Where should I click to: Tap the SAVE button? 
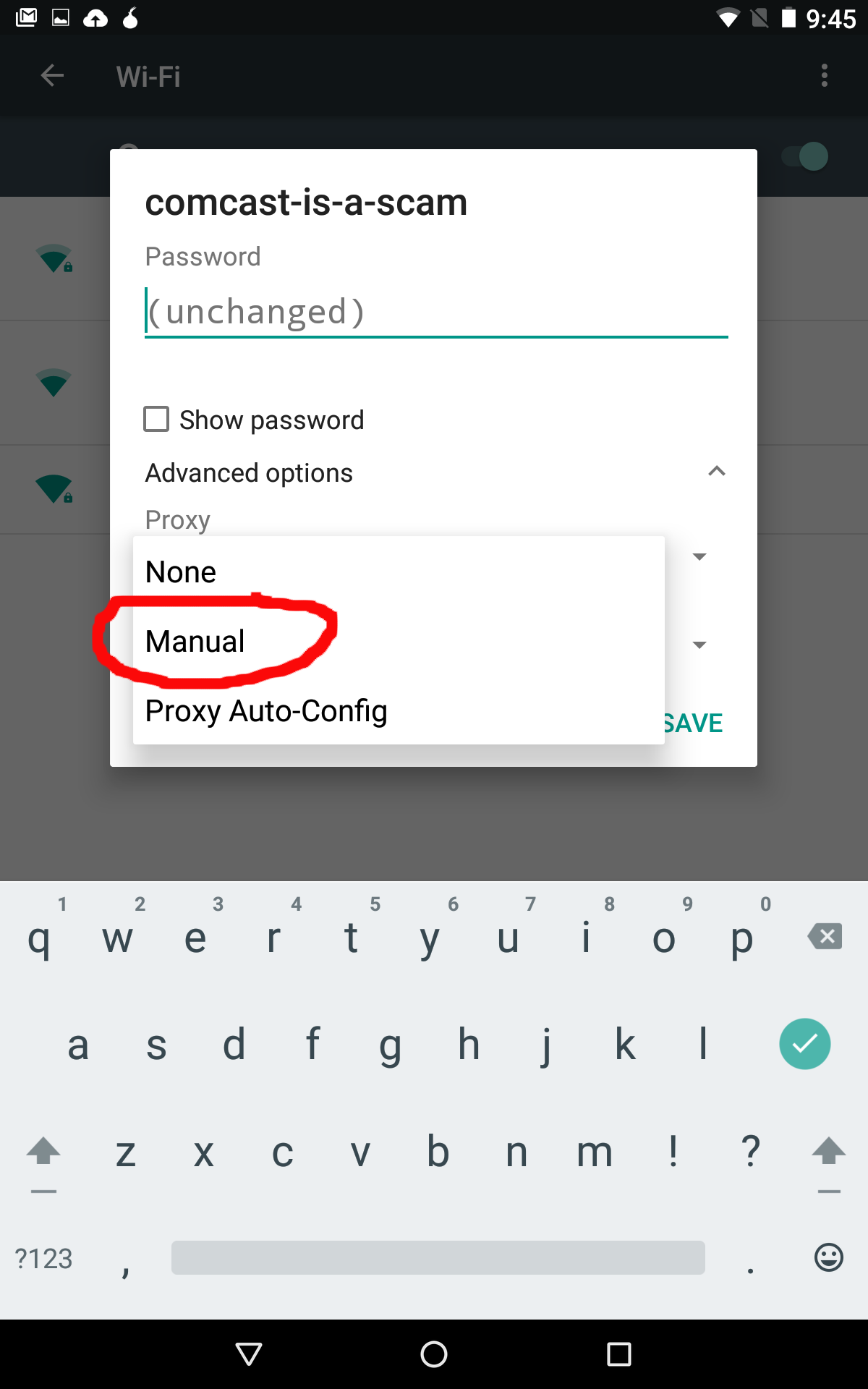click(x=693, y=723)
